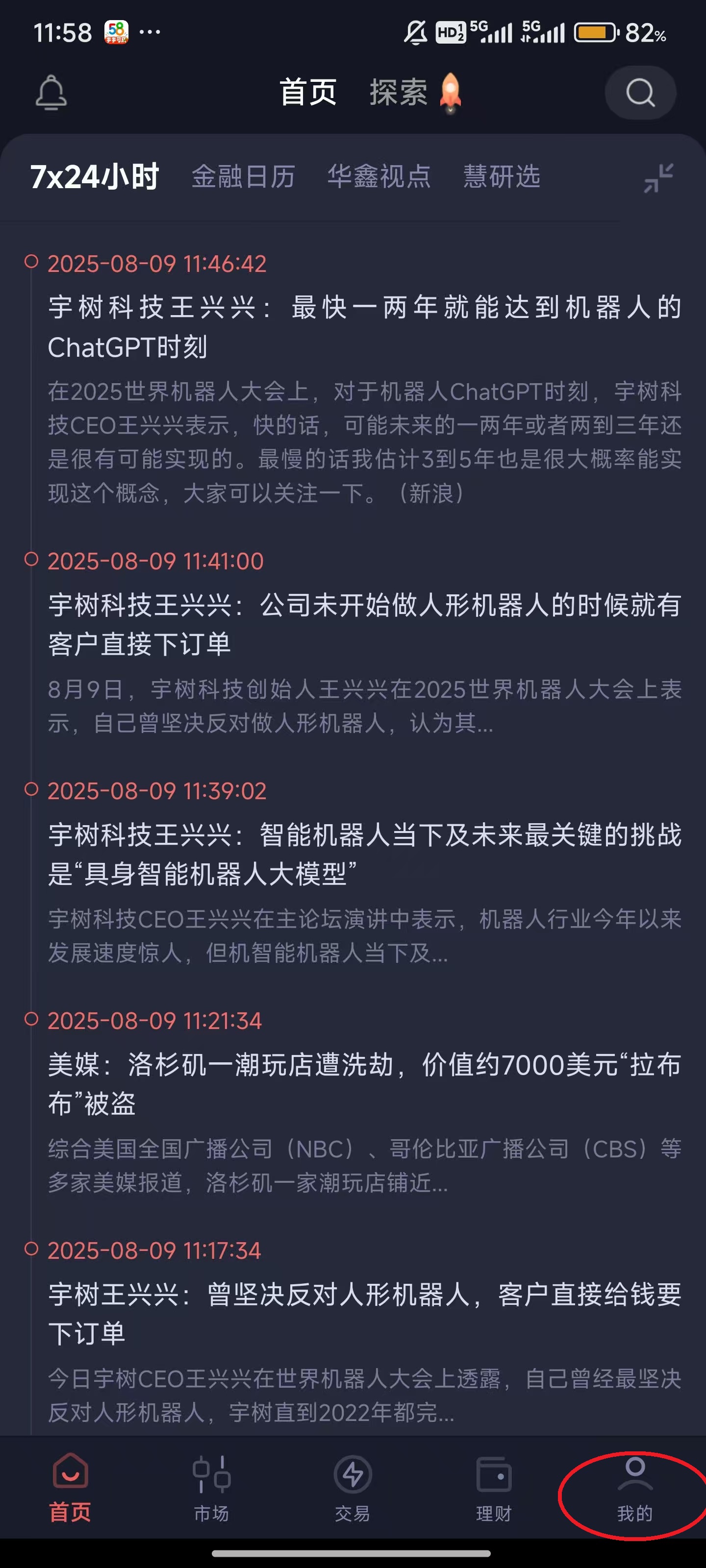Select the 首页 top tab
This screenshot has height=1568, width=706.
(307, 93)
